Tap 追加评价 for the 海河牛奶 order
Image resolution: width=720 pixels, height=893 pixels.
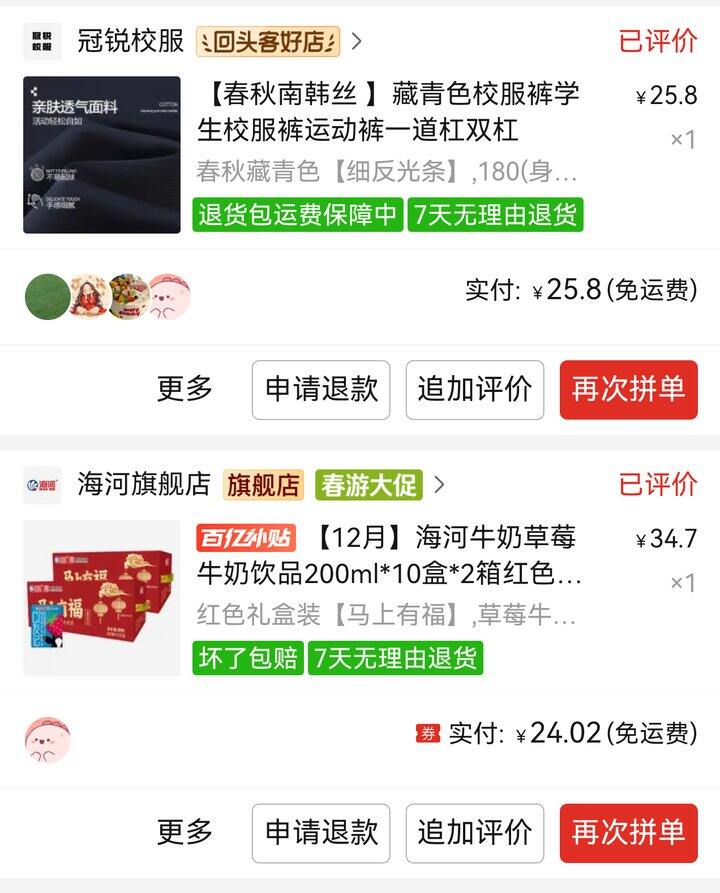(474, 833)
